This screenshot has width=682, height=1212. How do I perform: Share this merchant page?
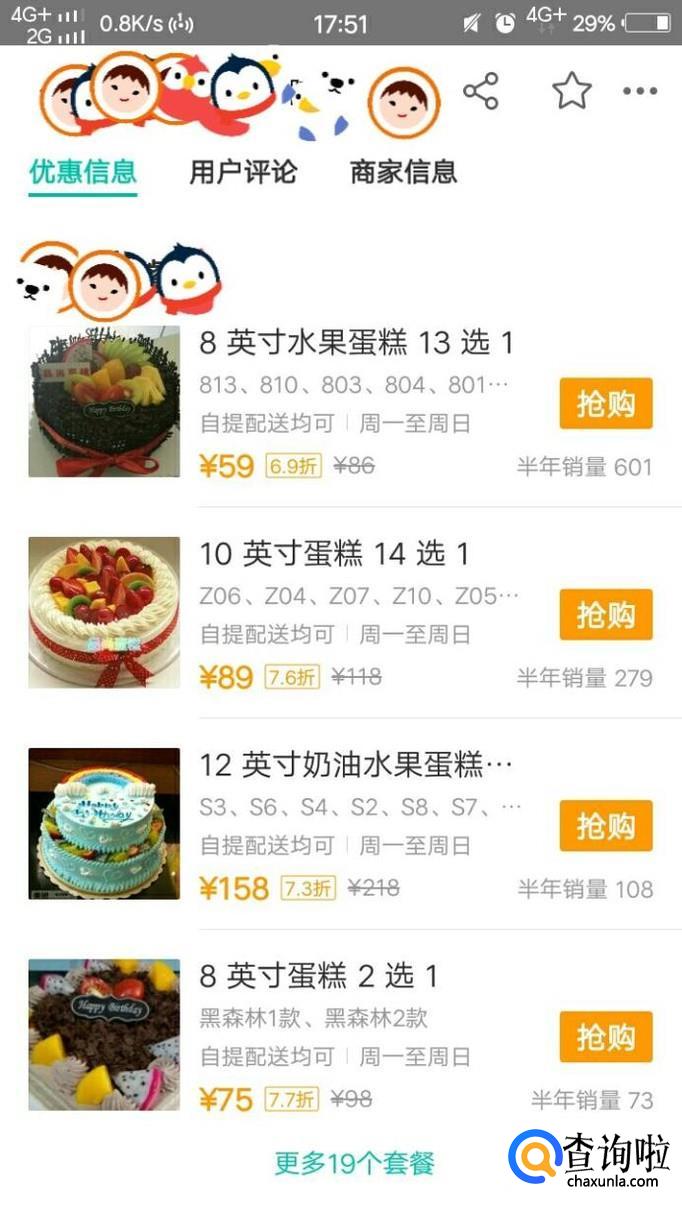tap(481, 92)
